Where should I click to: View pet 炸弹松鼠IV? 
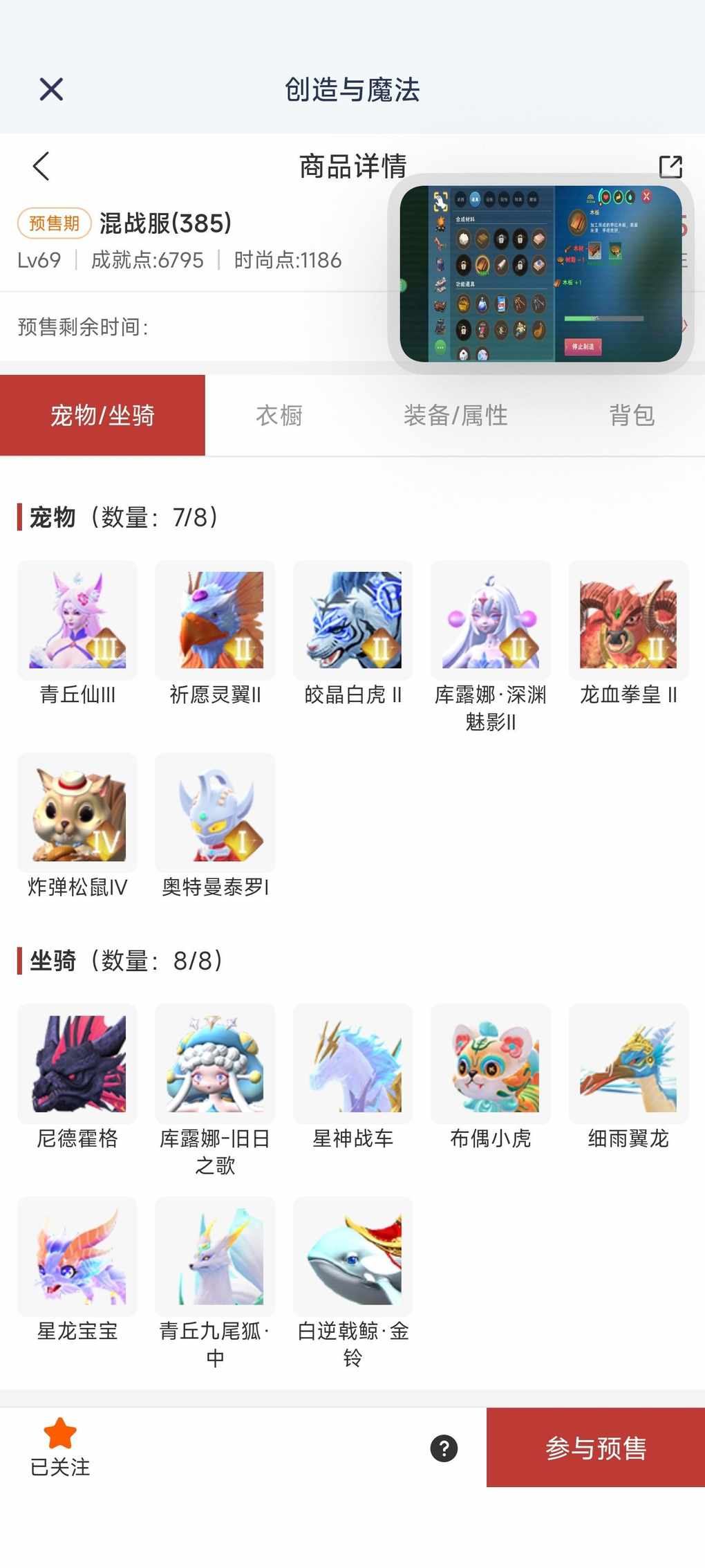77,813
